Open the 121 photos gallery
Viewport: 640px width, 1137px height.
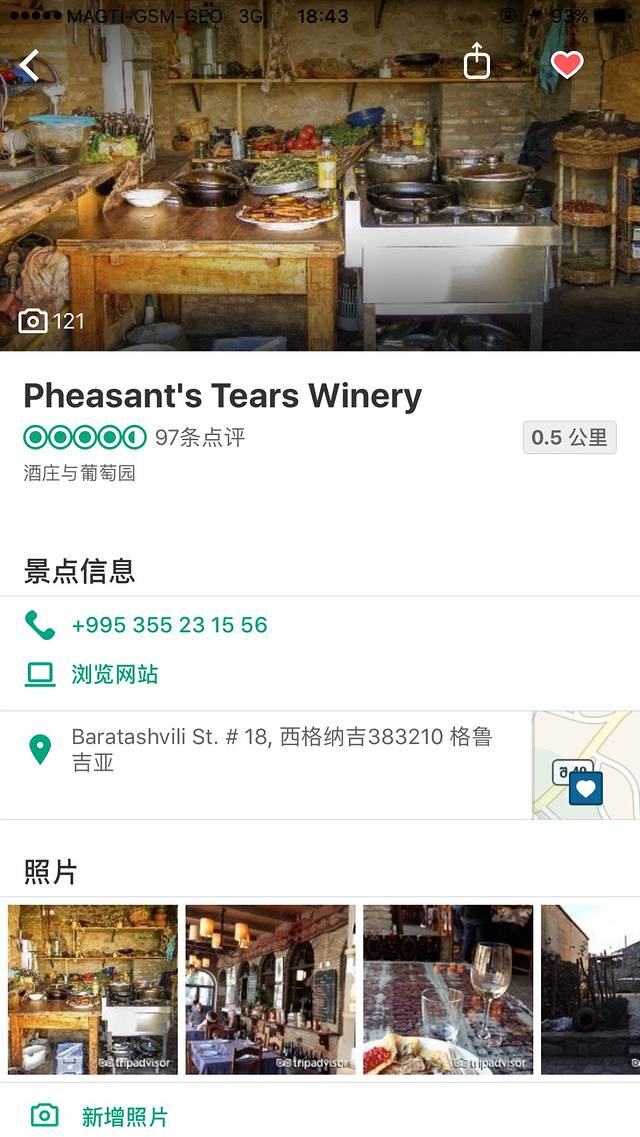pos(52,321)
